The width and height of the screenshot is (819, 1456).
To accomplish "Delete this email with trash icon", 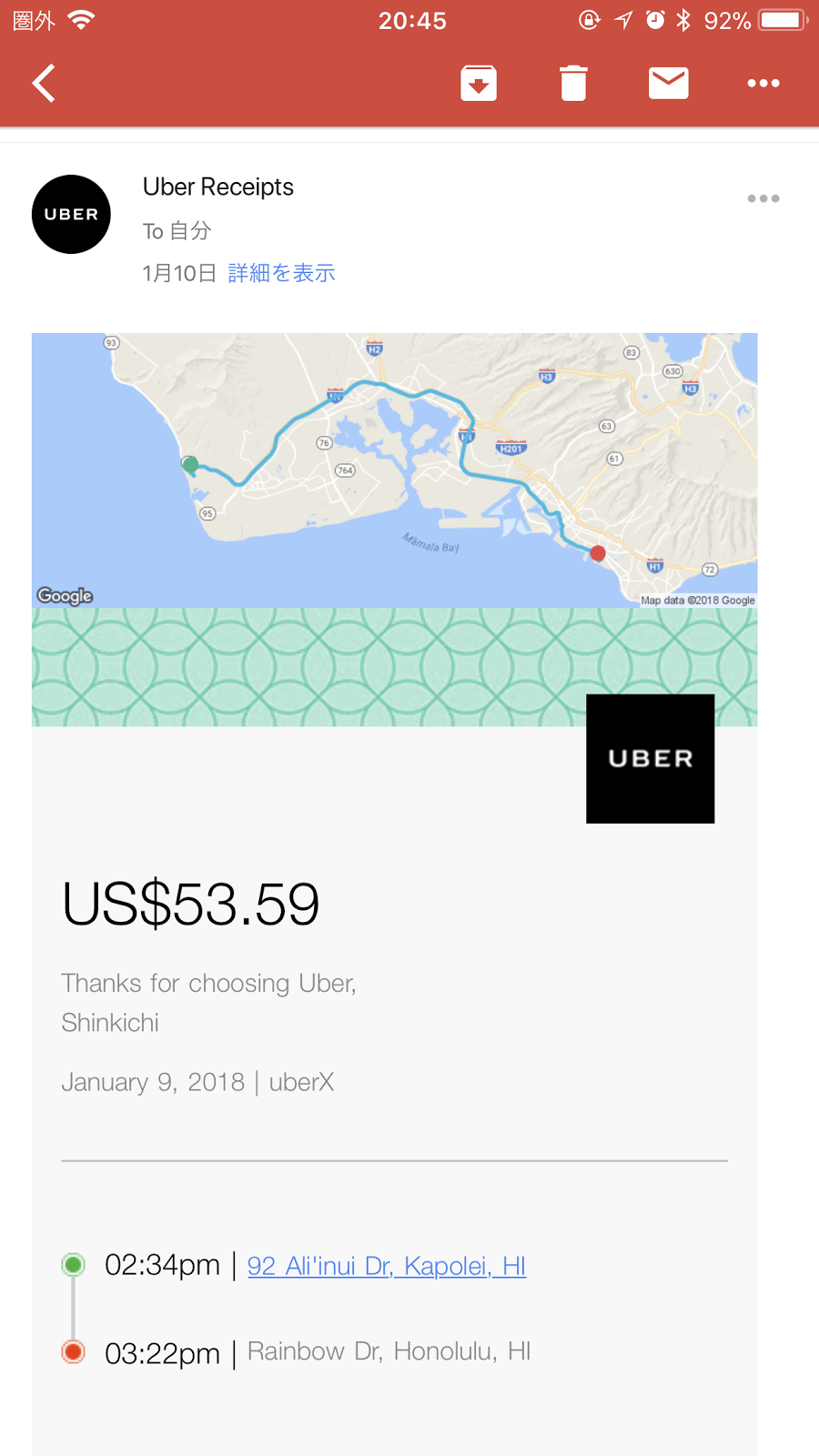I will (x=573, y=83).
